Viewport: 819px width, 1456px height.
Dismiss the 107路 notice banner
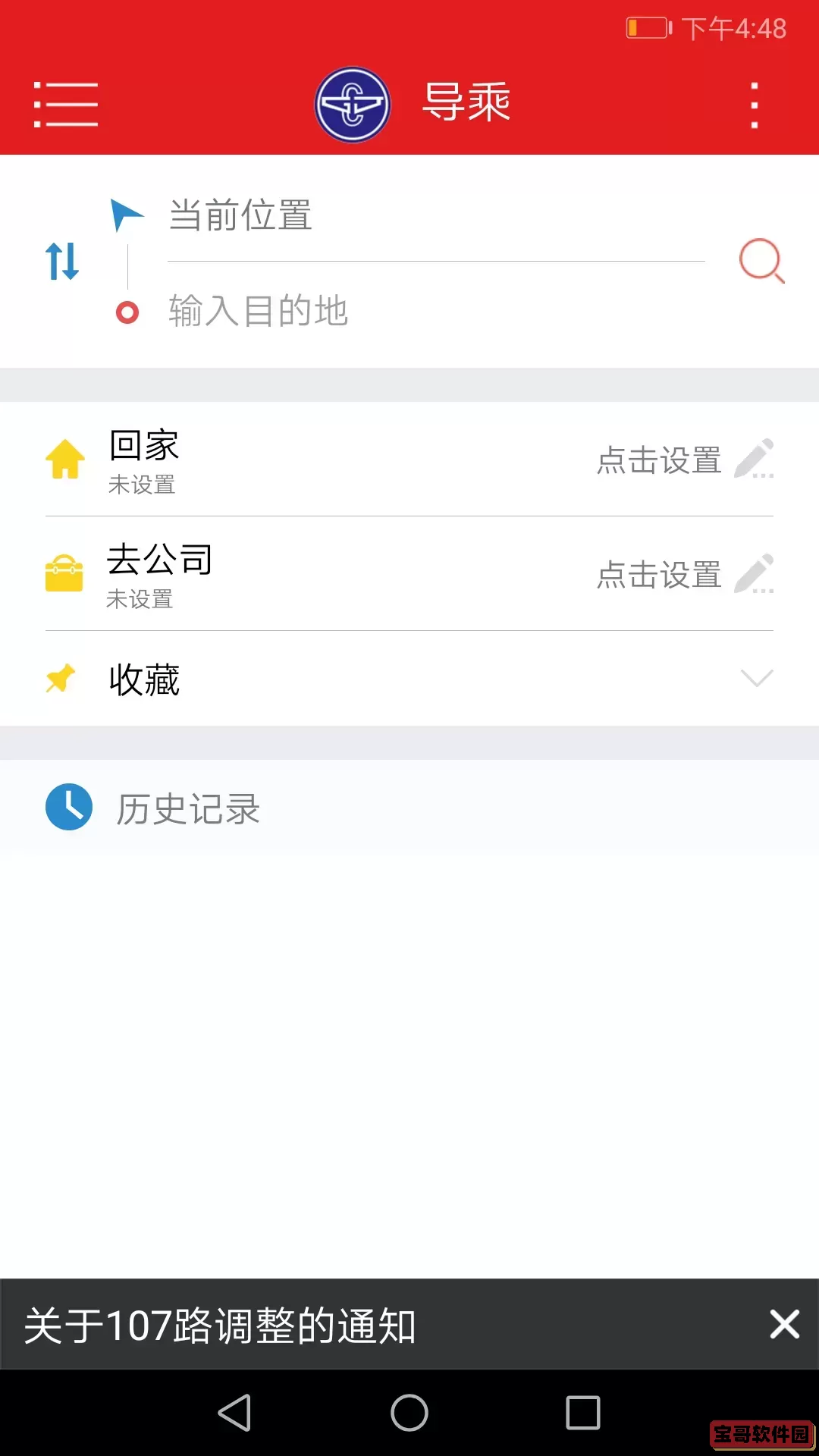pyautogui.click(x=784, y=1325)
